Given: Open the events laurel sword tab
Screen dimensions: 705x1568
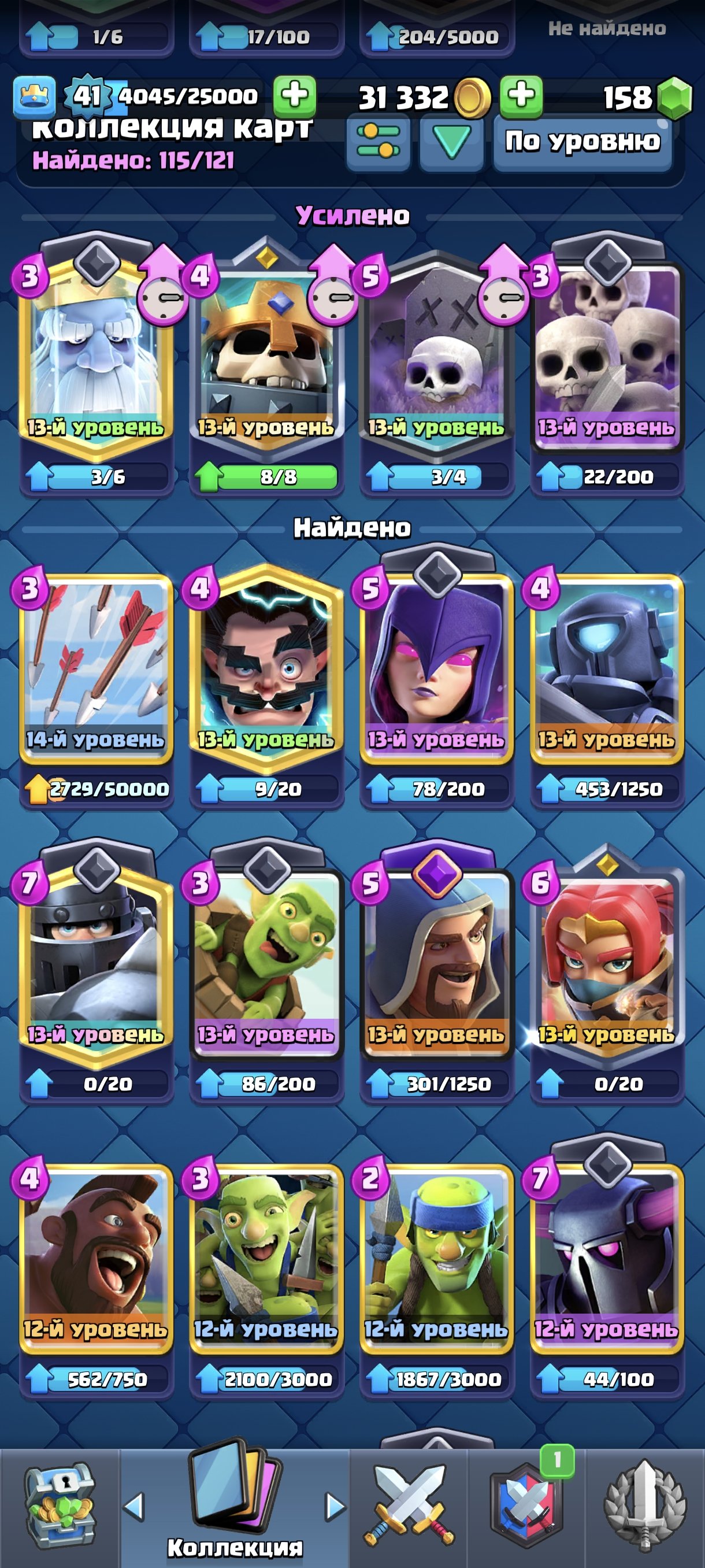Looking at the screenshot, I should (645, 1507).
